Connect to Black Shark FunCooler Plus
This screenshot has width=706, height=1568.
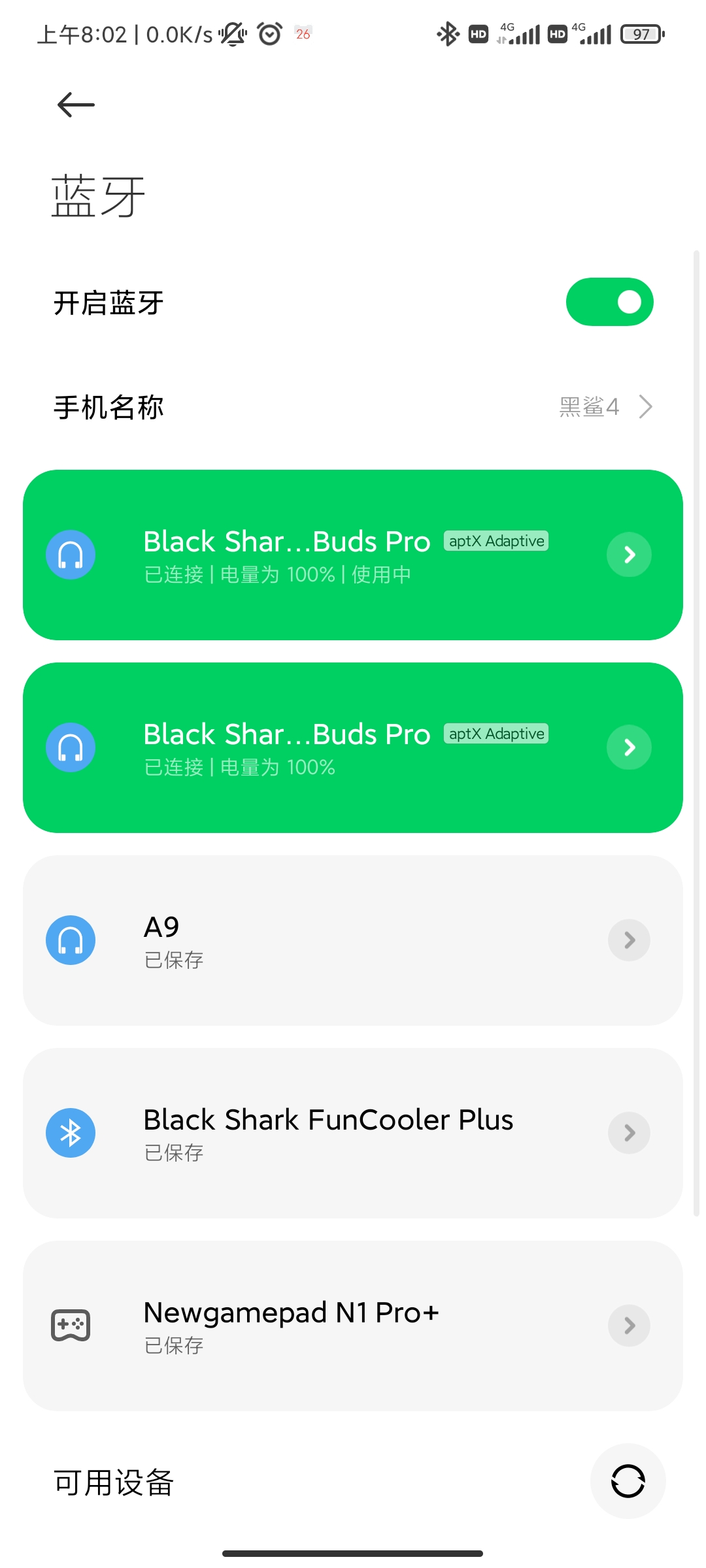[x=353, y=1133]
